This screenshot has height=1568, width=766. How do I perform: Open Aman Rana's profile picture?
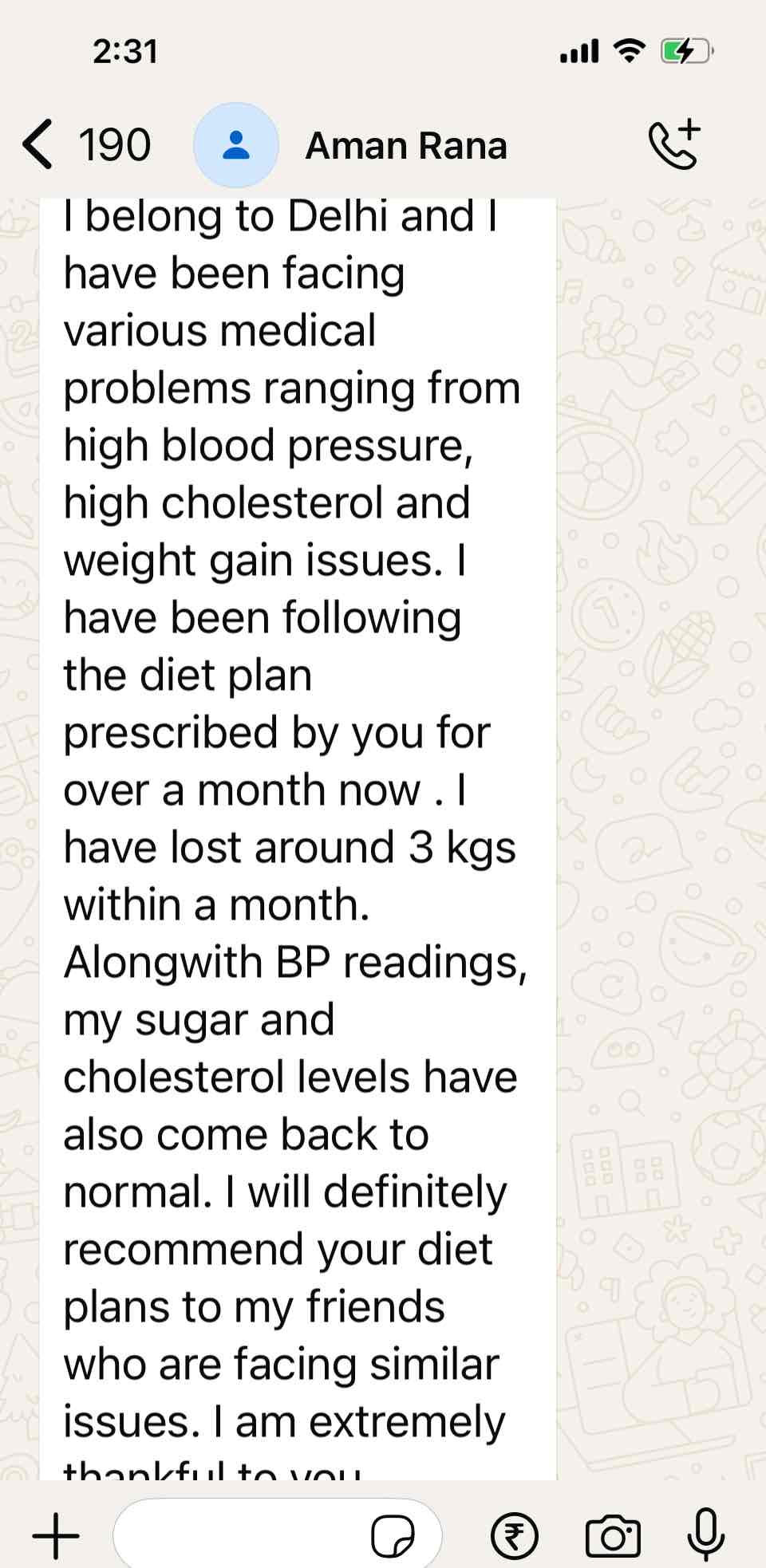click(236, 145)
